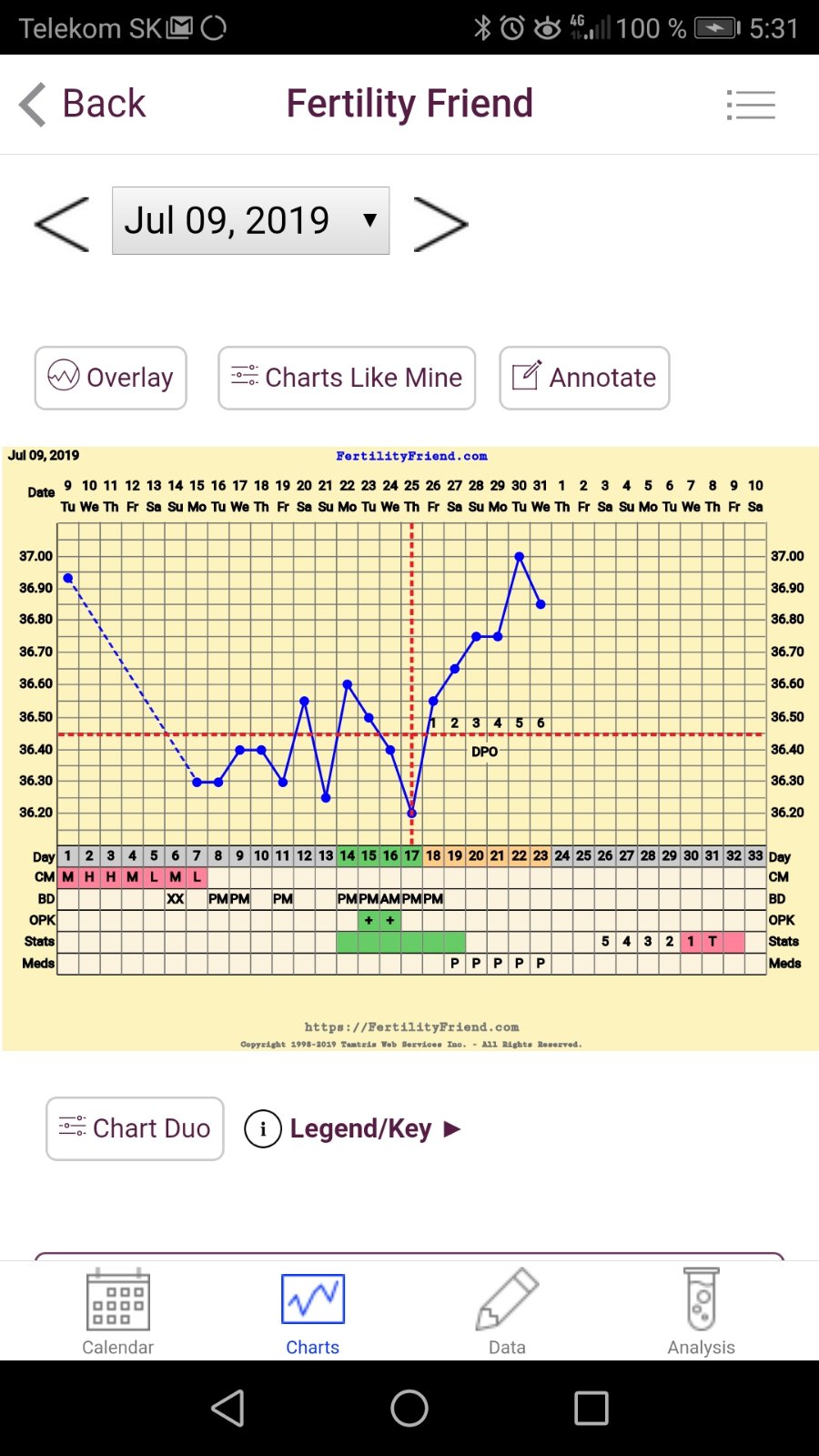The width and height of the screenshot is (819, 1456).
Task: Go back to the previous screen
Action: pyautogui.click(x=82, y=104)
